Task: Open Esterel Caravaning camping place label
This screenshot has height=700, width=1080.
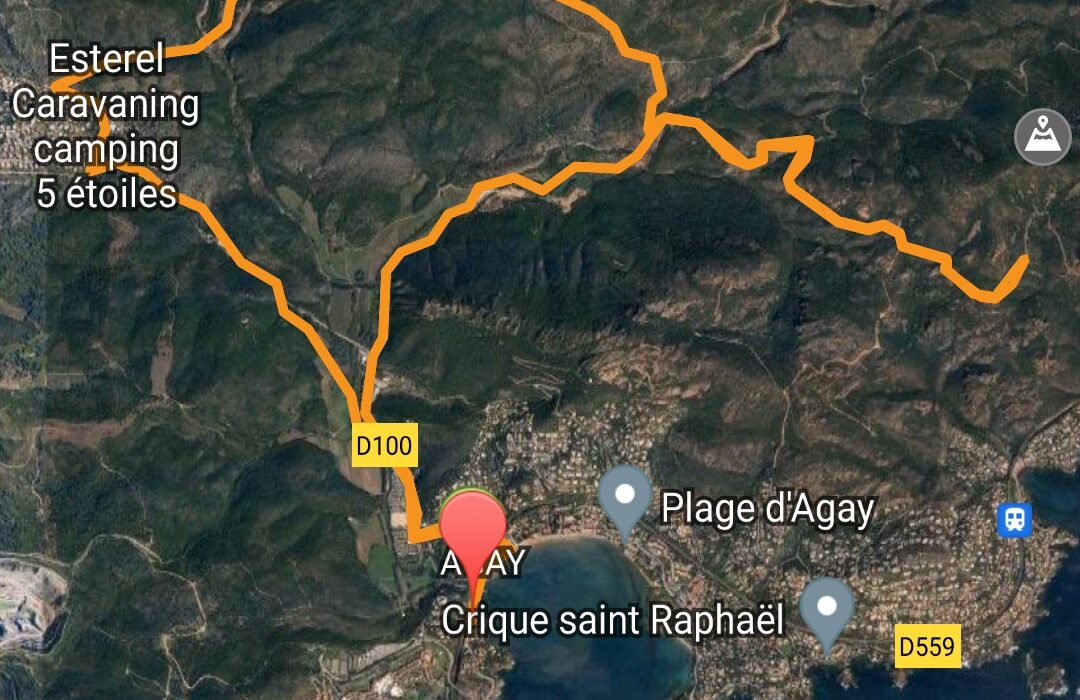Action: pos(107,127)
